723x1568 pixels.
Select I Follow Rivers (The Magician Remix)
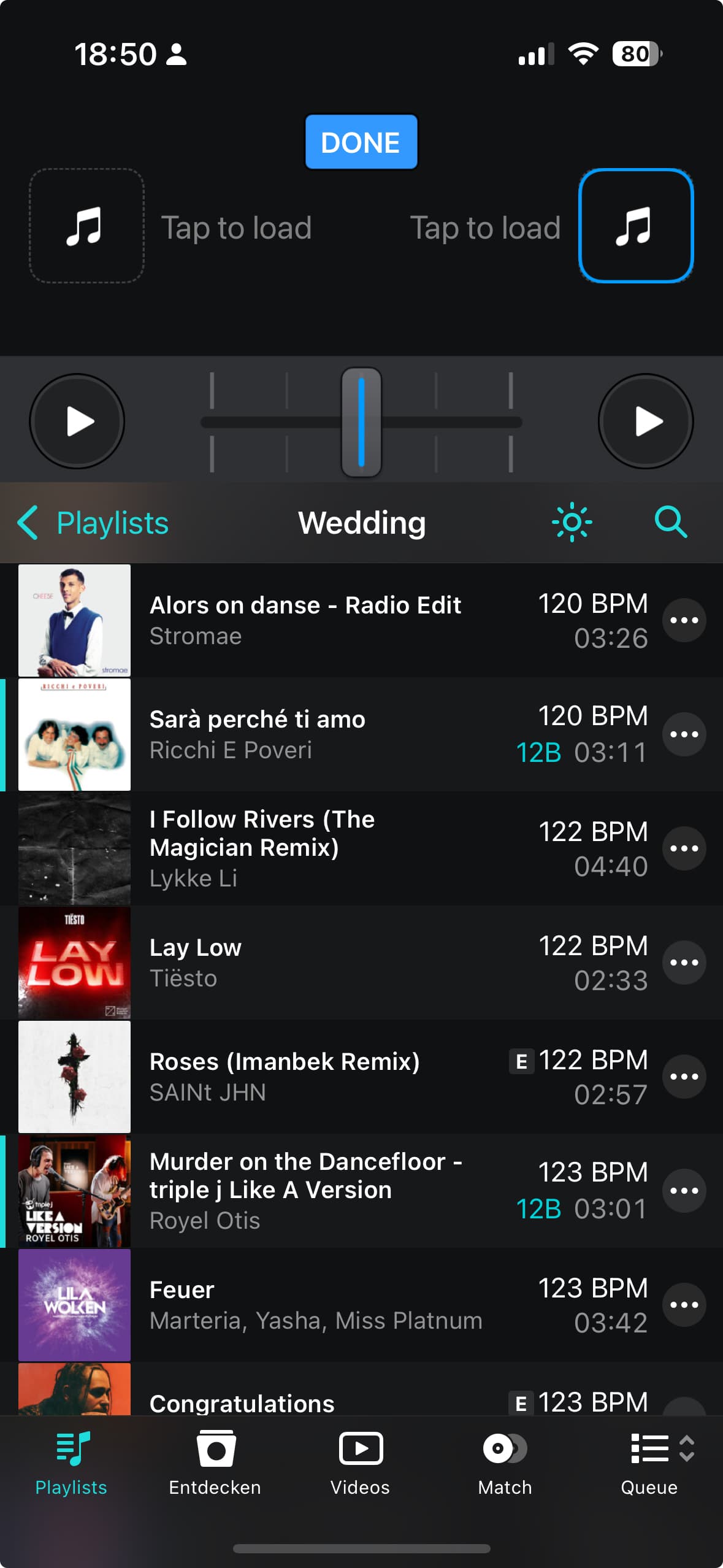tap(361, 848)
